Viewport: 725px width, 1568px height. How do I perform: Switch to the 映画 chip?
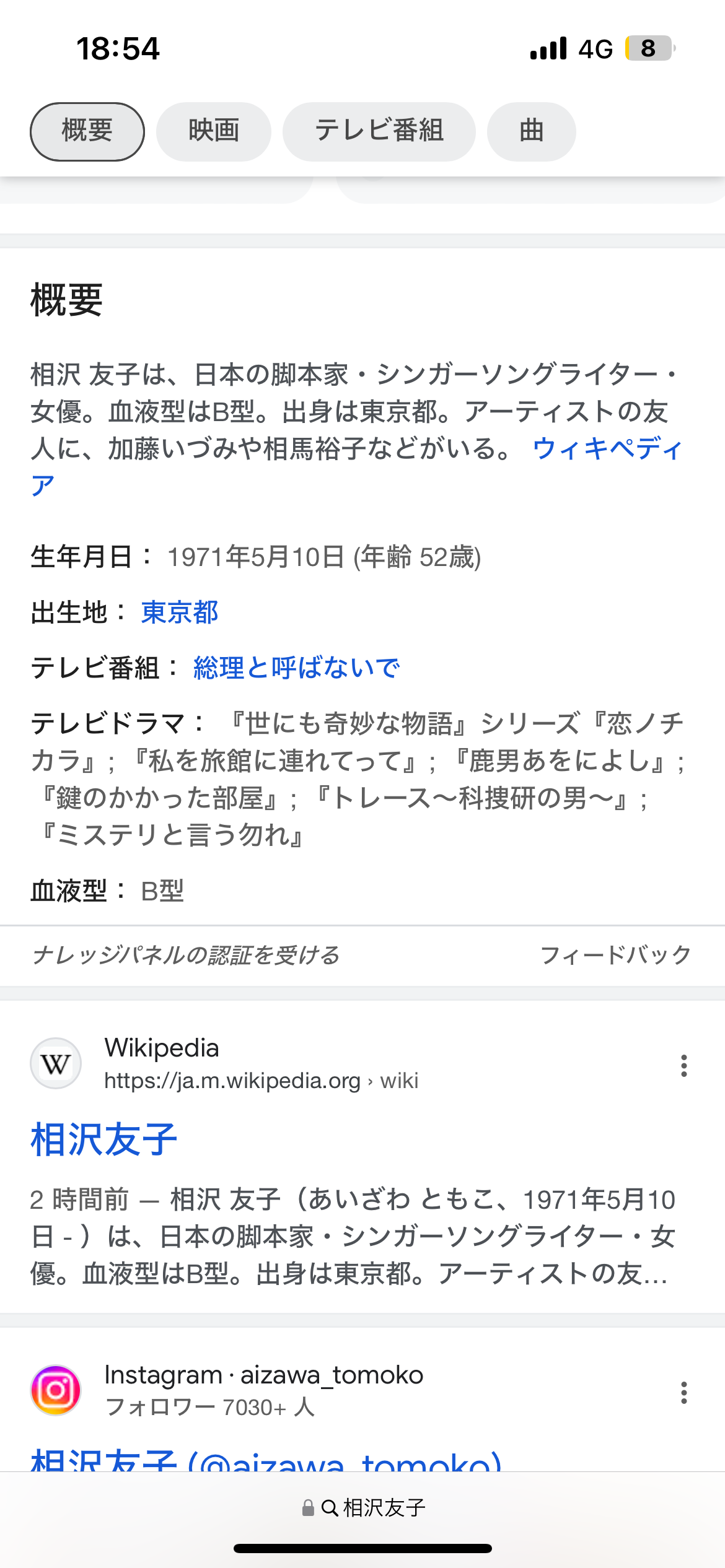[x=214, y=131]
